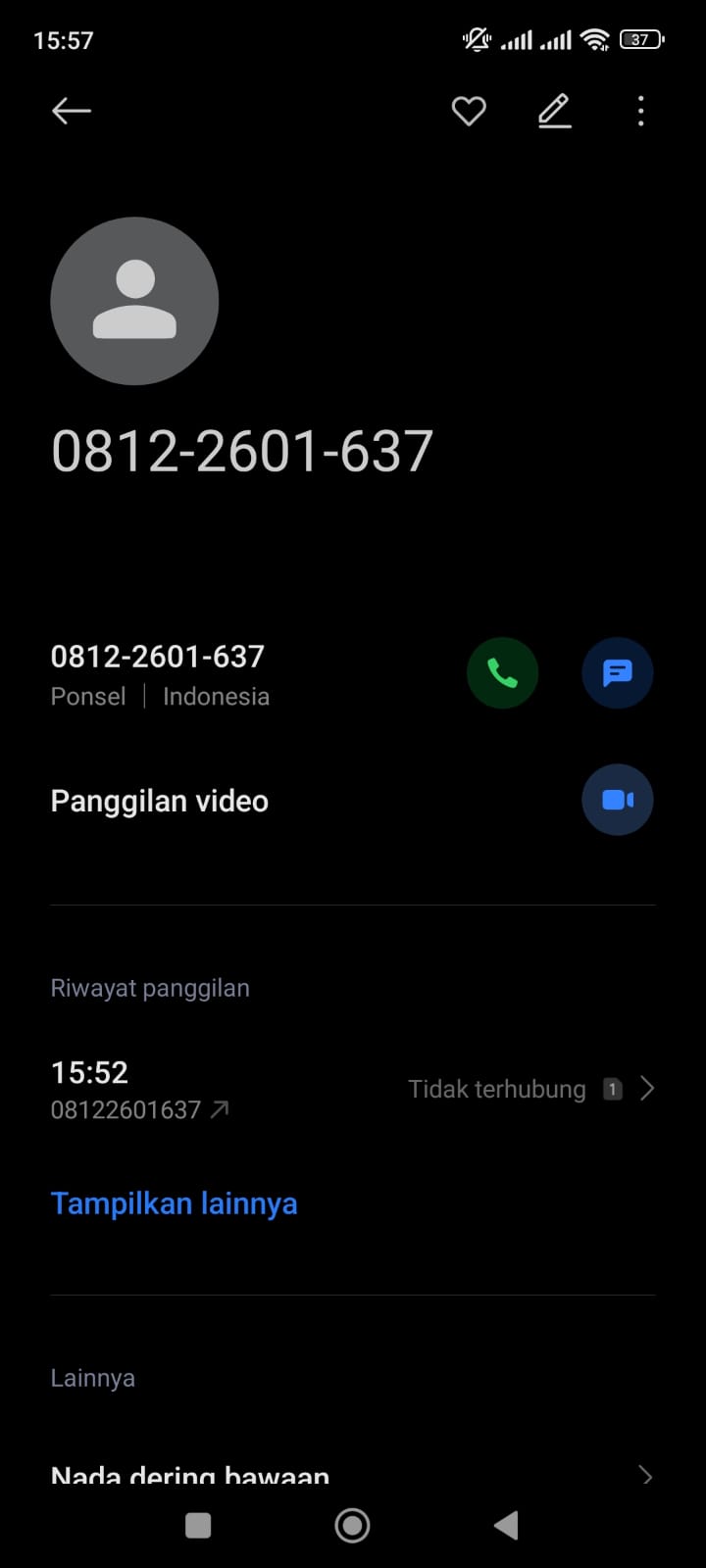Go back using the top arrow
706x1568 pixels.
coord(71,111)
